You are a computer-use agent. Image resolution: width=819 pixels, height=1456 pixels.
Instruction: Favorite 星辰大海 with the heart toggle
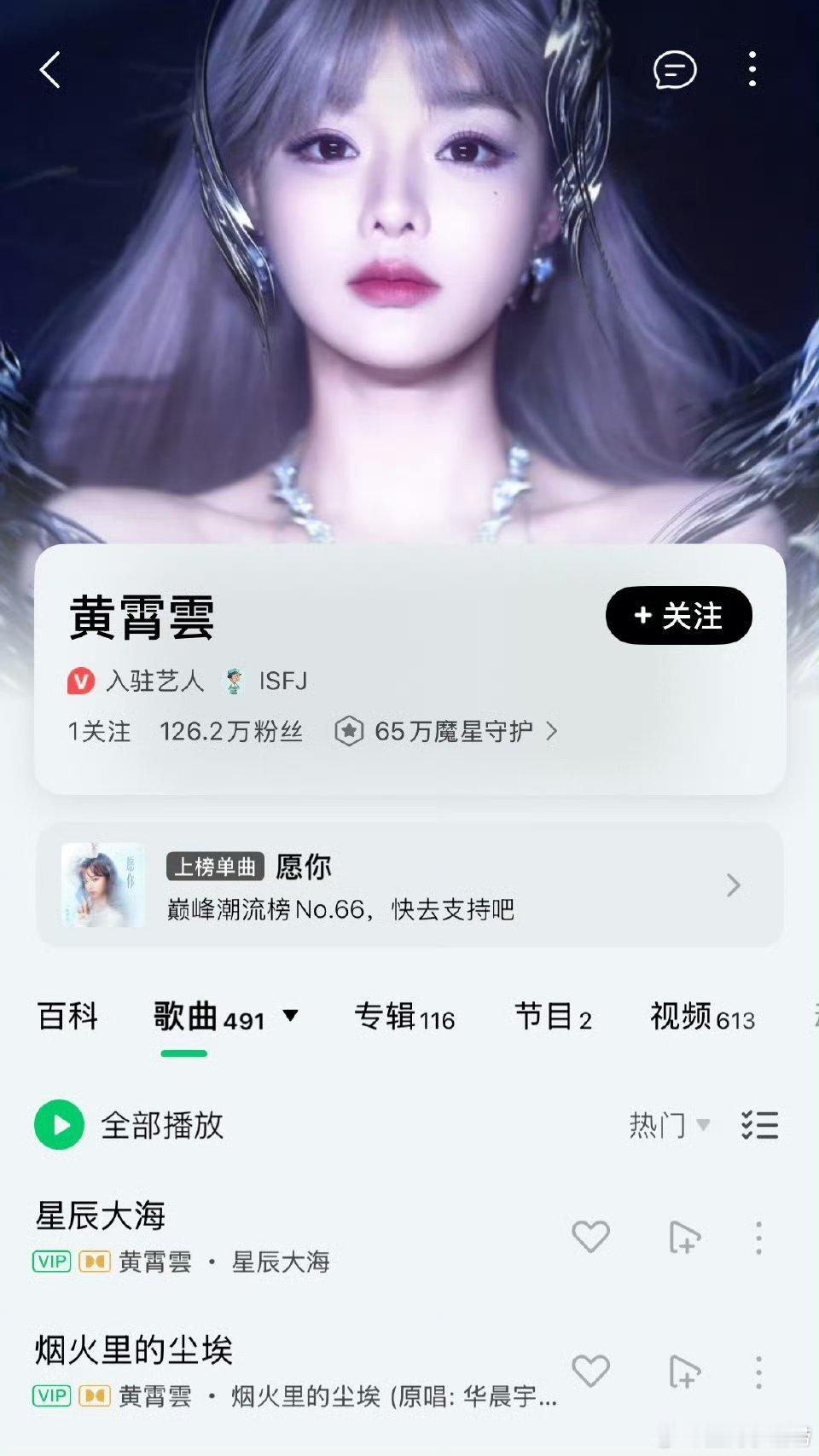590,1234
